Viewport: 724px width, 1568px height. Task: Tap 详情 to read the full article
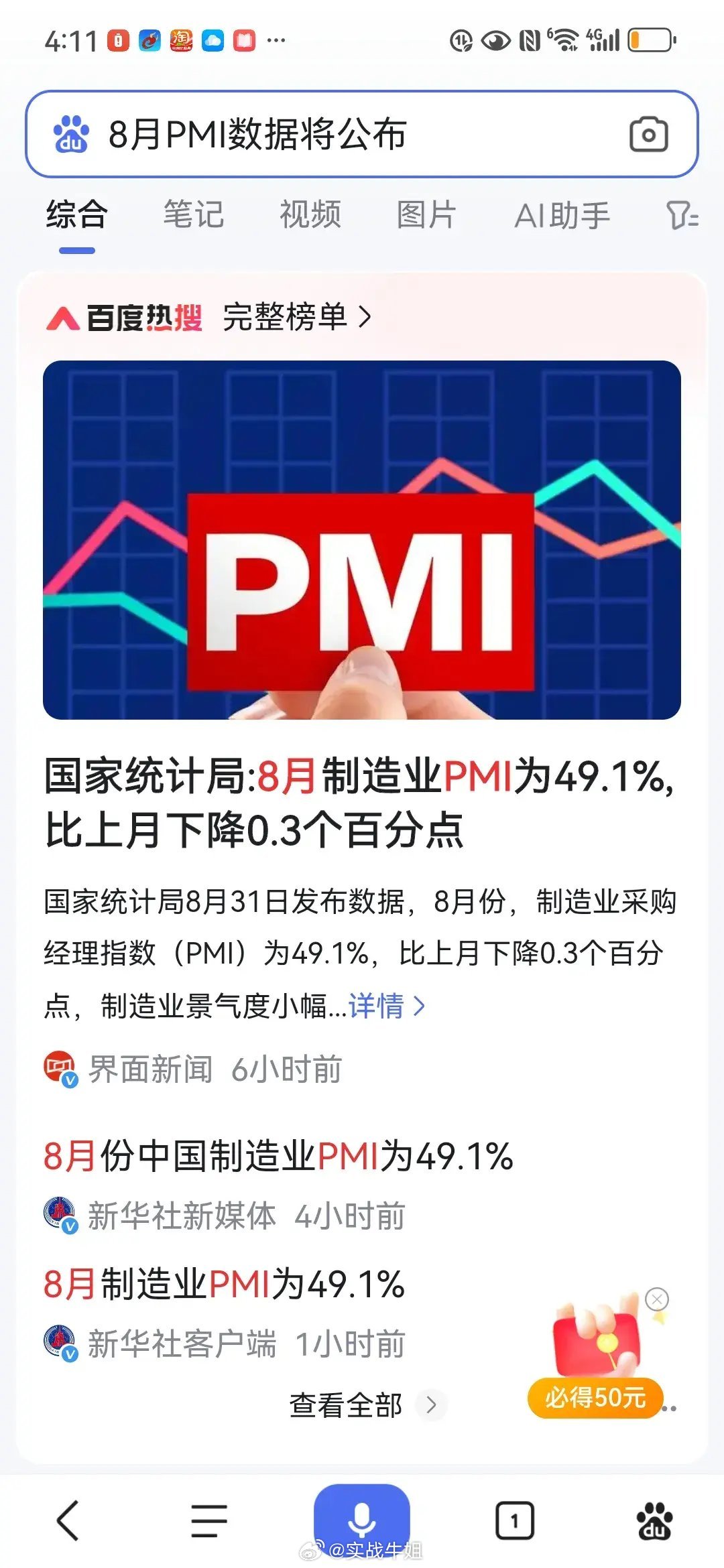(x=387, y=1006)
